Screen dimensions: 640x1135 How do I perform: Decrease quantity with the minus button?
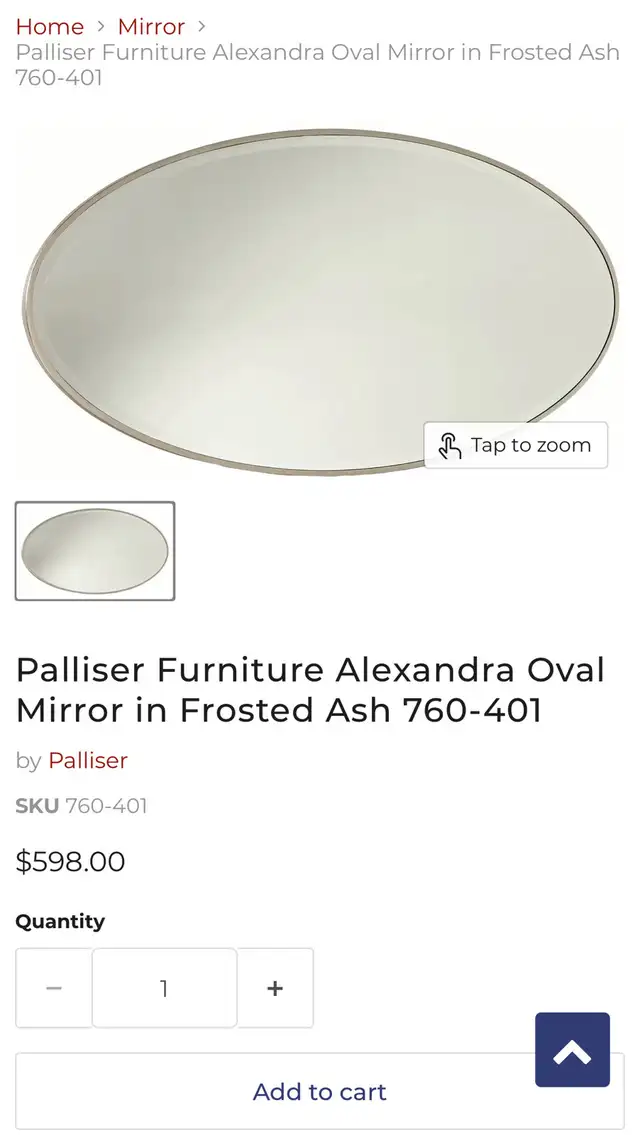[x=54, y=988]
